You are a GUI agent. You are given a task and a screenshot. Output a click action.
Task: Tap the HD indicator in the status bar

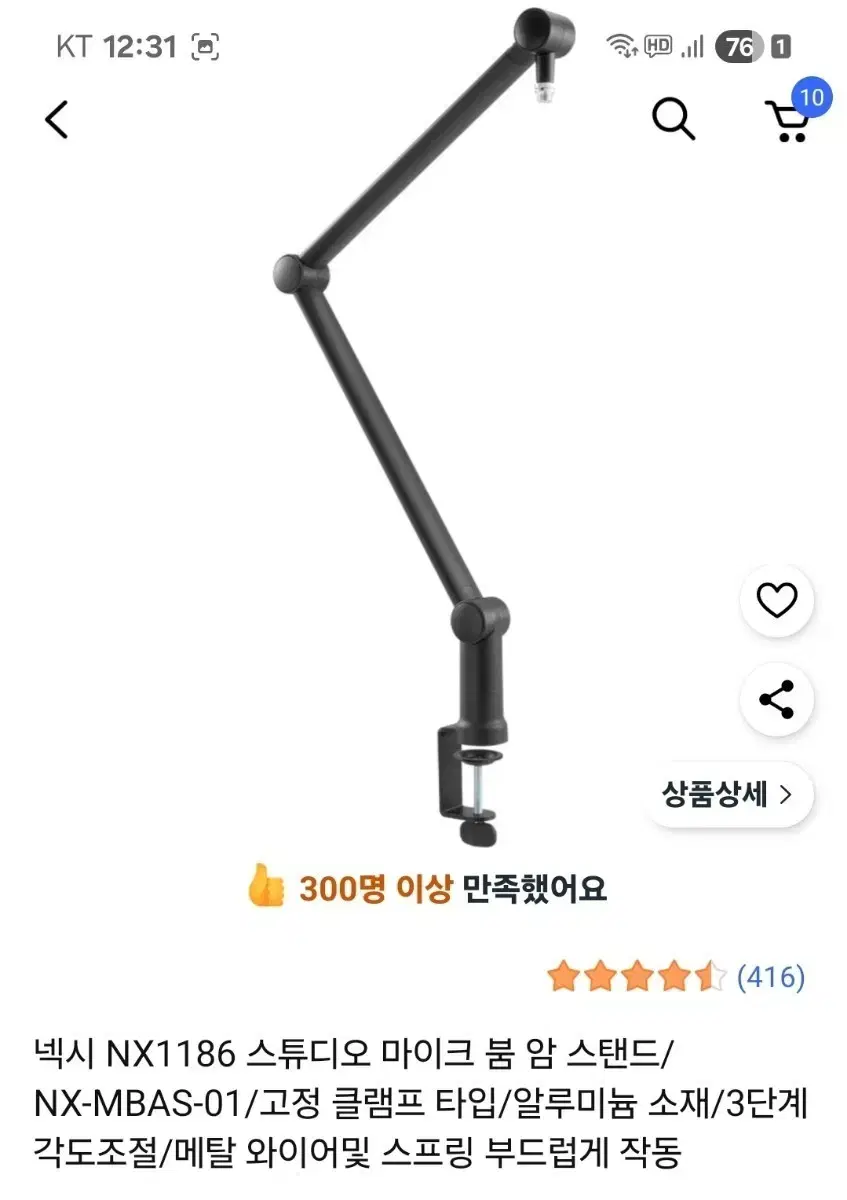coord(658,45)
